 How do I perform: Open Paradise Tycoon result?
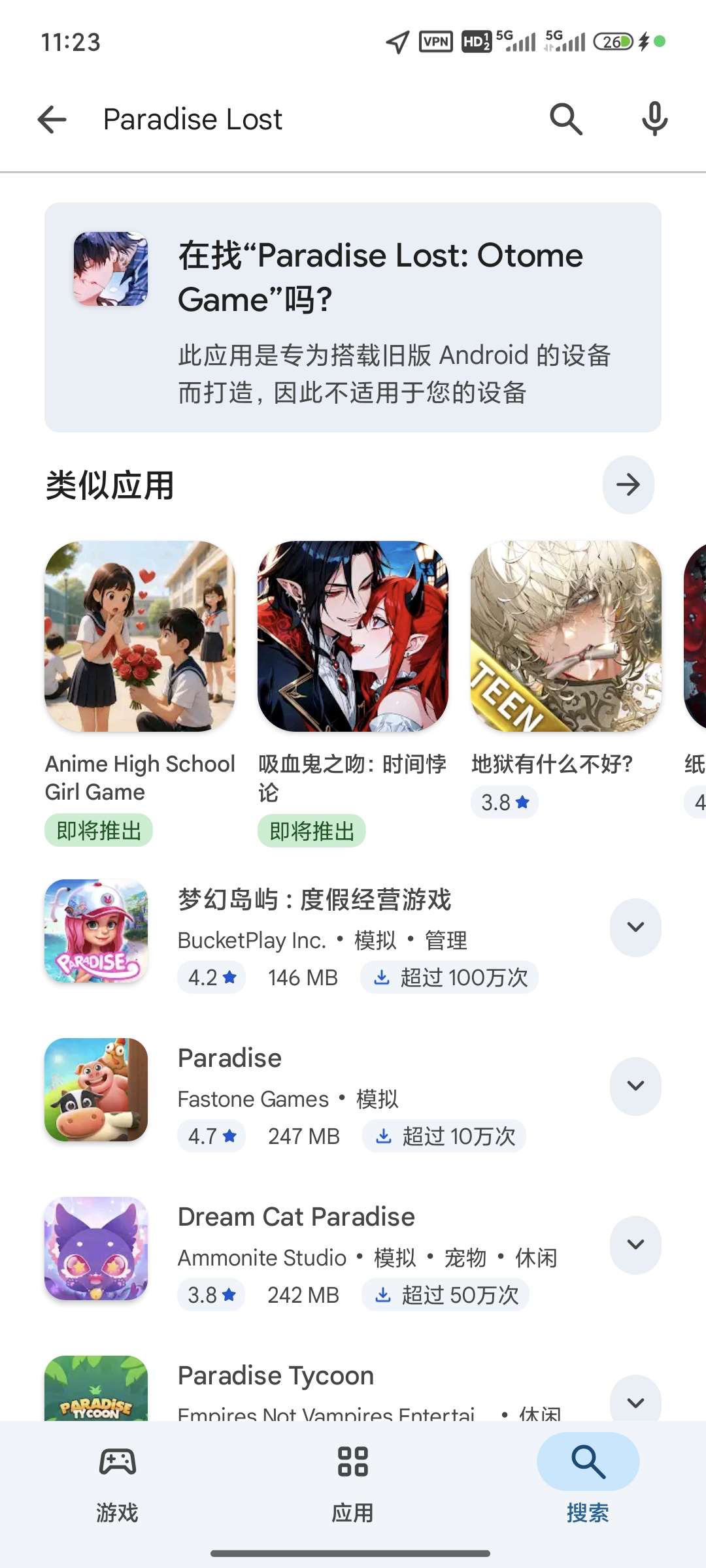(x=320, y=1388)
